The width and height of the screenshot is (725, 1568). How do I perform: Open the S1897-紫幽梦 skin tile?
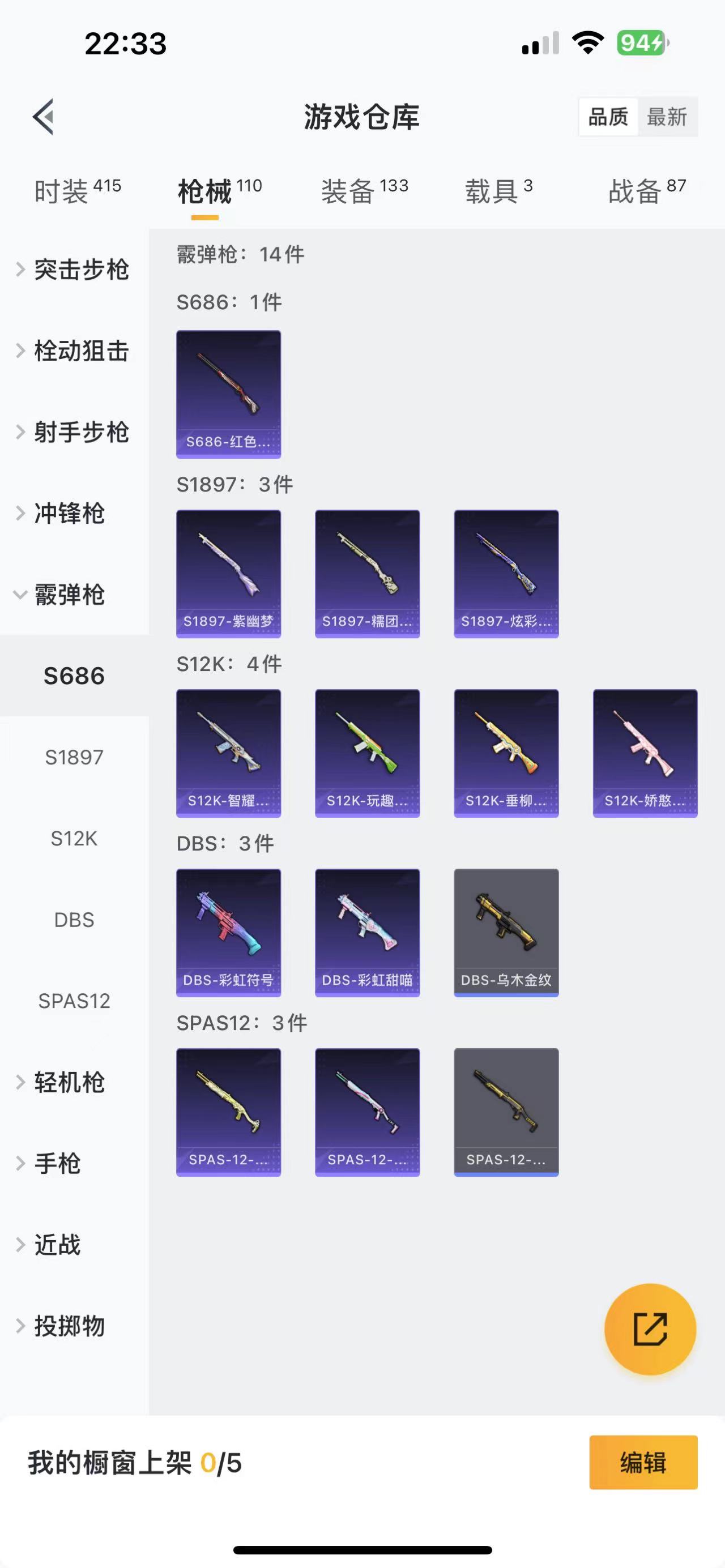click(228, 574)
